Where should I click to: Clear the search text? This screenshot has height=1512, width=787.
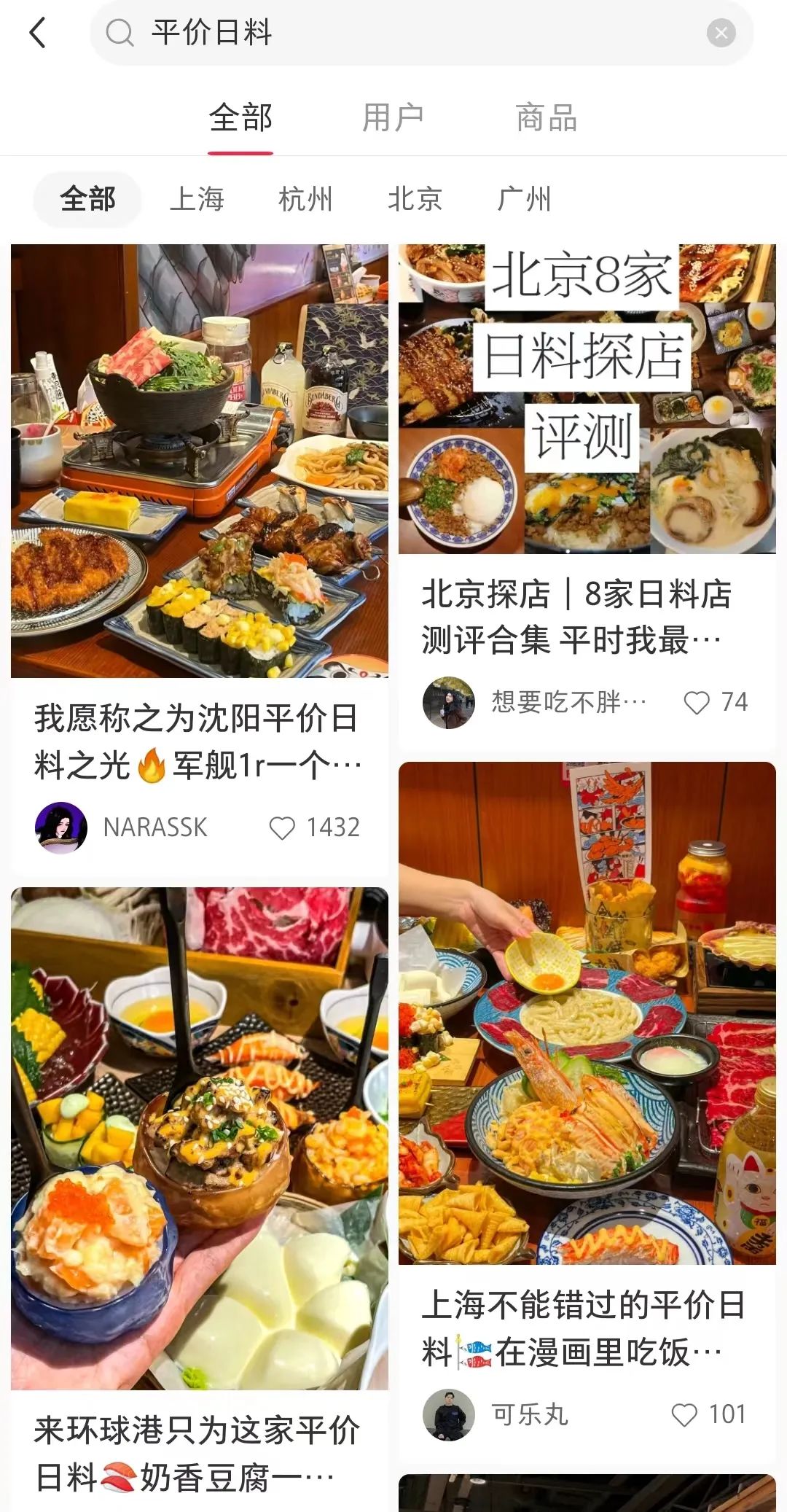(721, 33)
